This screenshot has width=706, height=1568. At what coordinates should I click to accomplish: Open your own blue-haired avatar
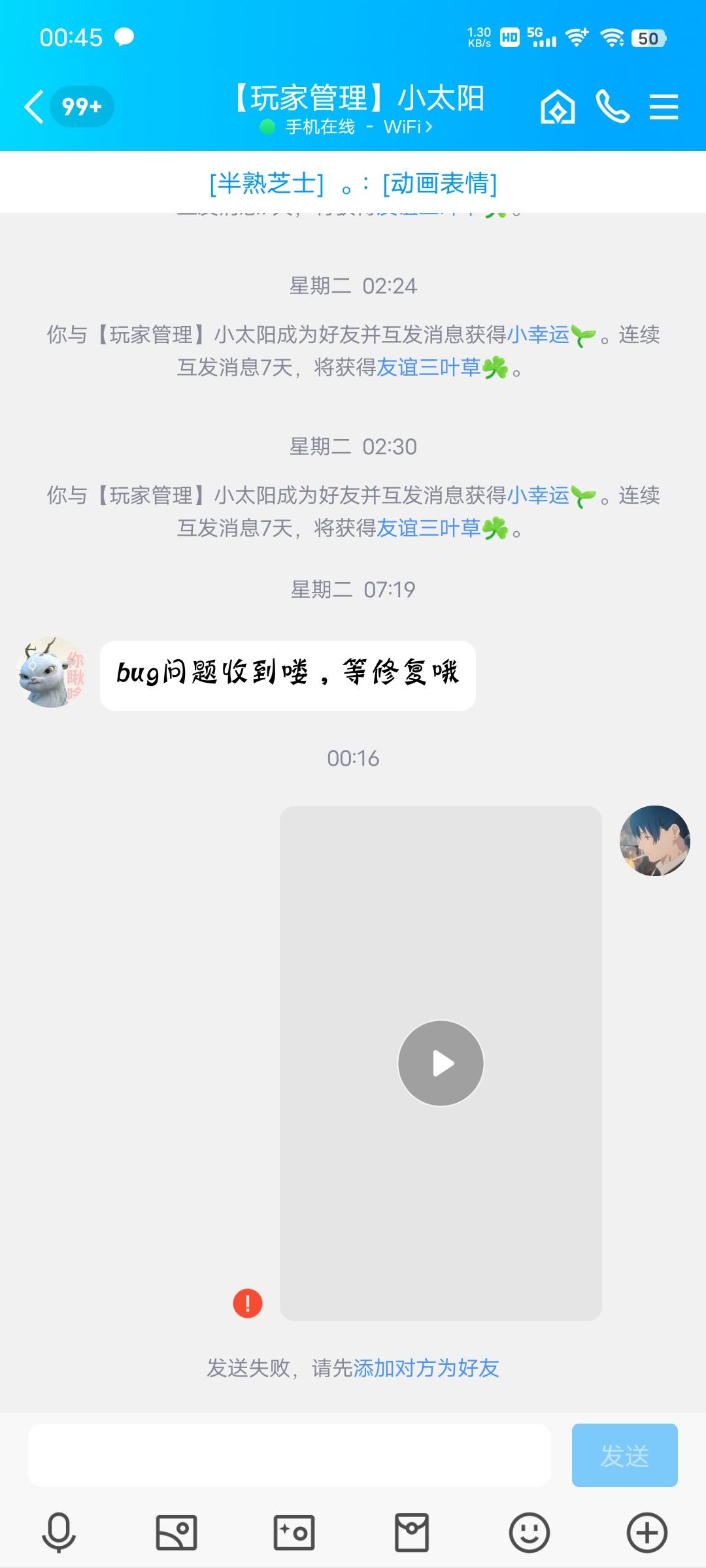click(654, 841)
